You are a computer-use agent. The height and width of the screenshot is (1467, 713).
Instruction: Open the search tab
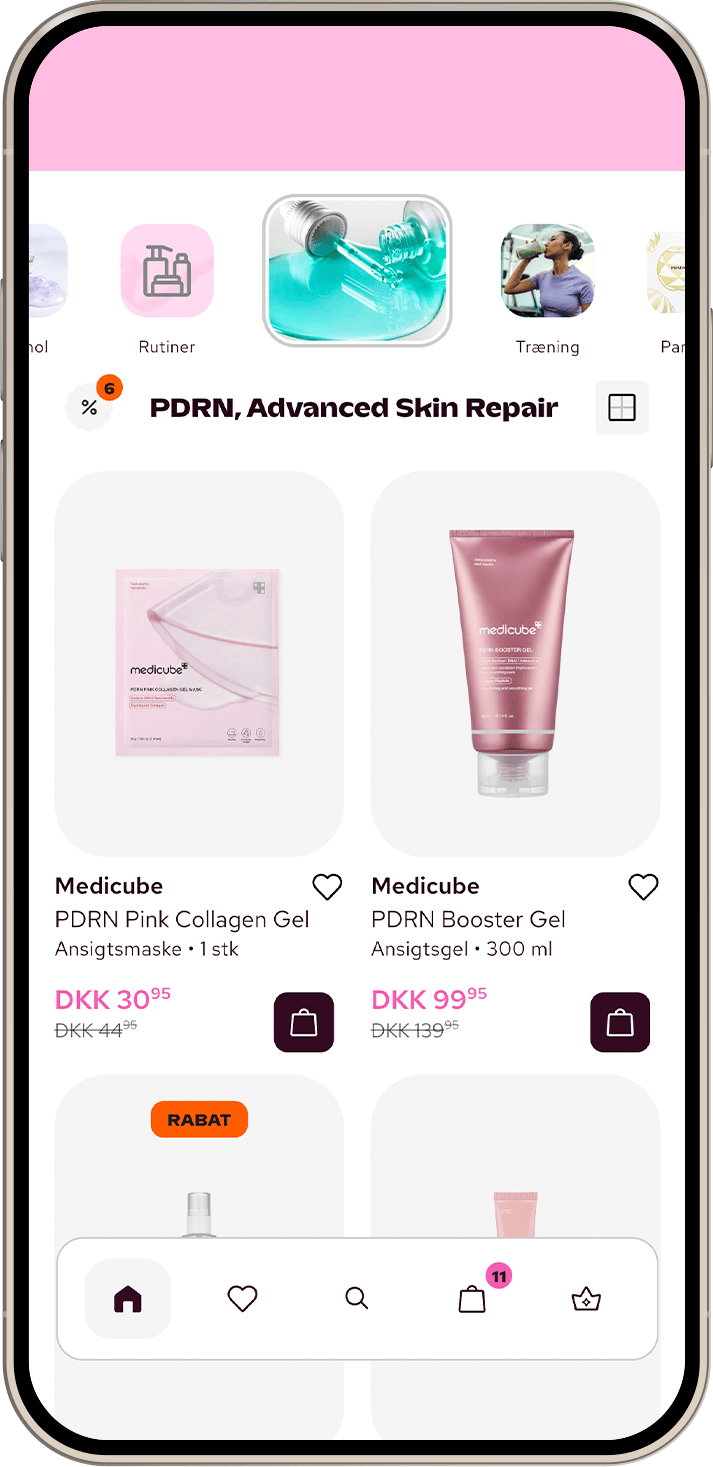click(x=357, y=1299)
